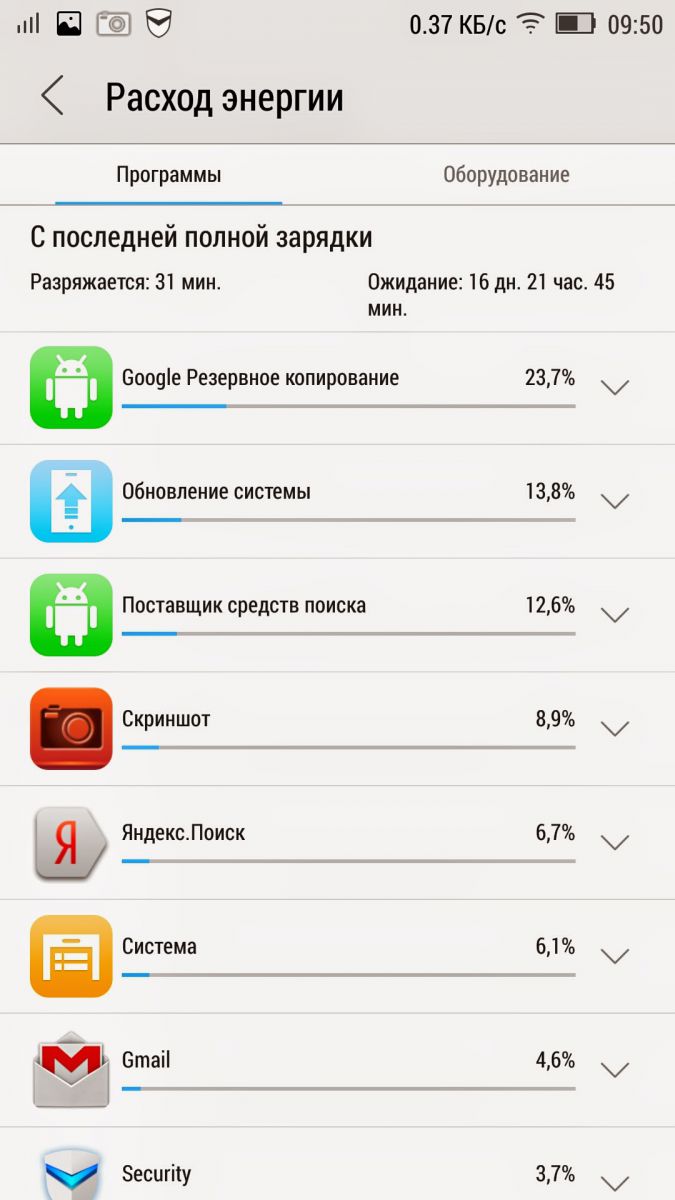
Task: Expand Поставщик средств поиска entry
Action: pos(614,614)
